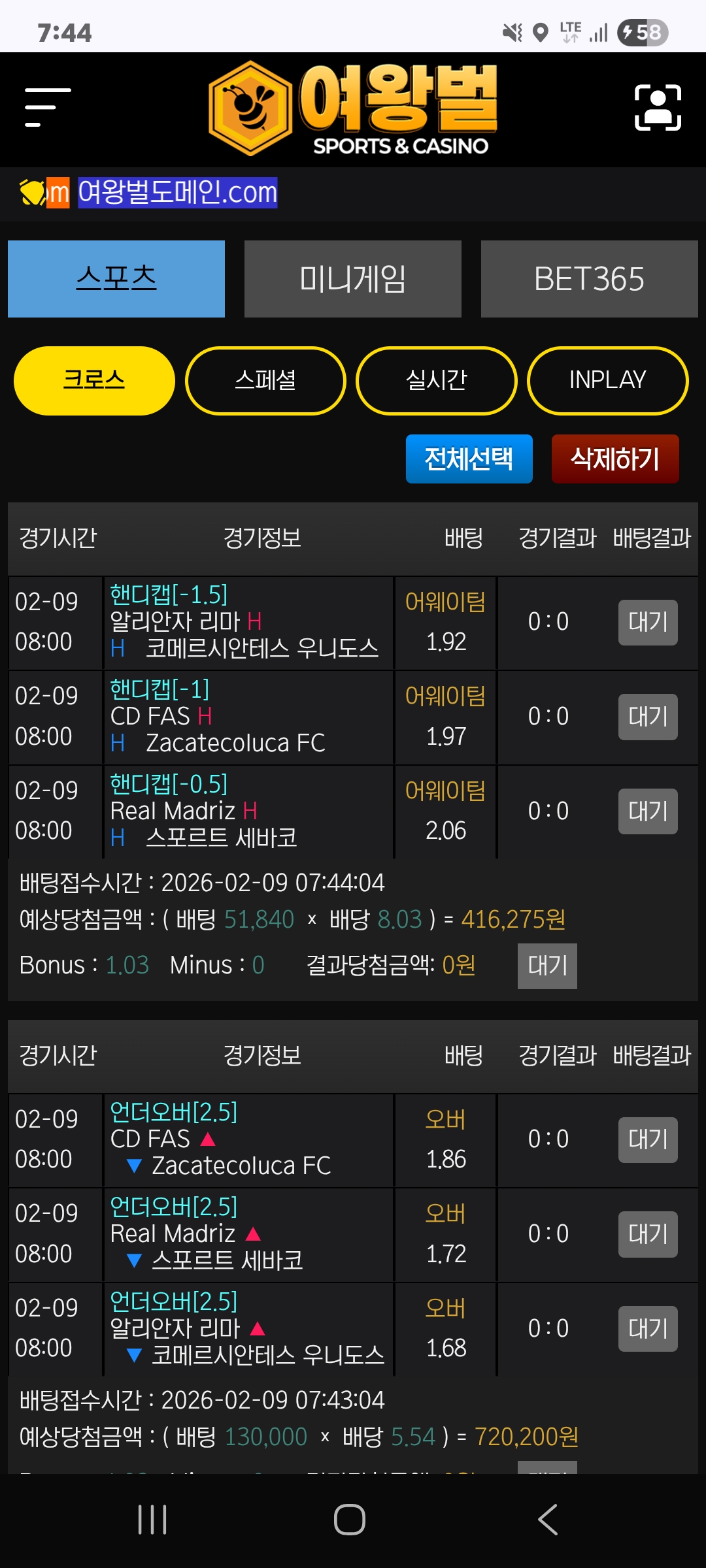Select the 여왕벌도메인.com address text
Viewport: 706px width, 1568px height.
(x=178, y=191)
